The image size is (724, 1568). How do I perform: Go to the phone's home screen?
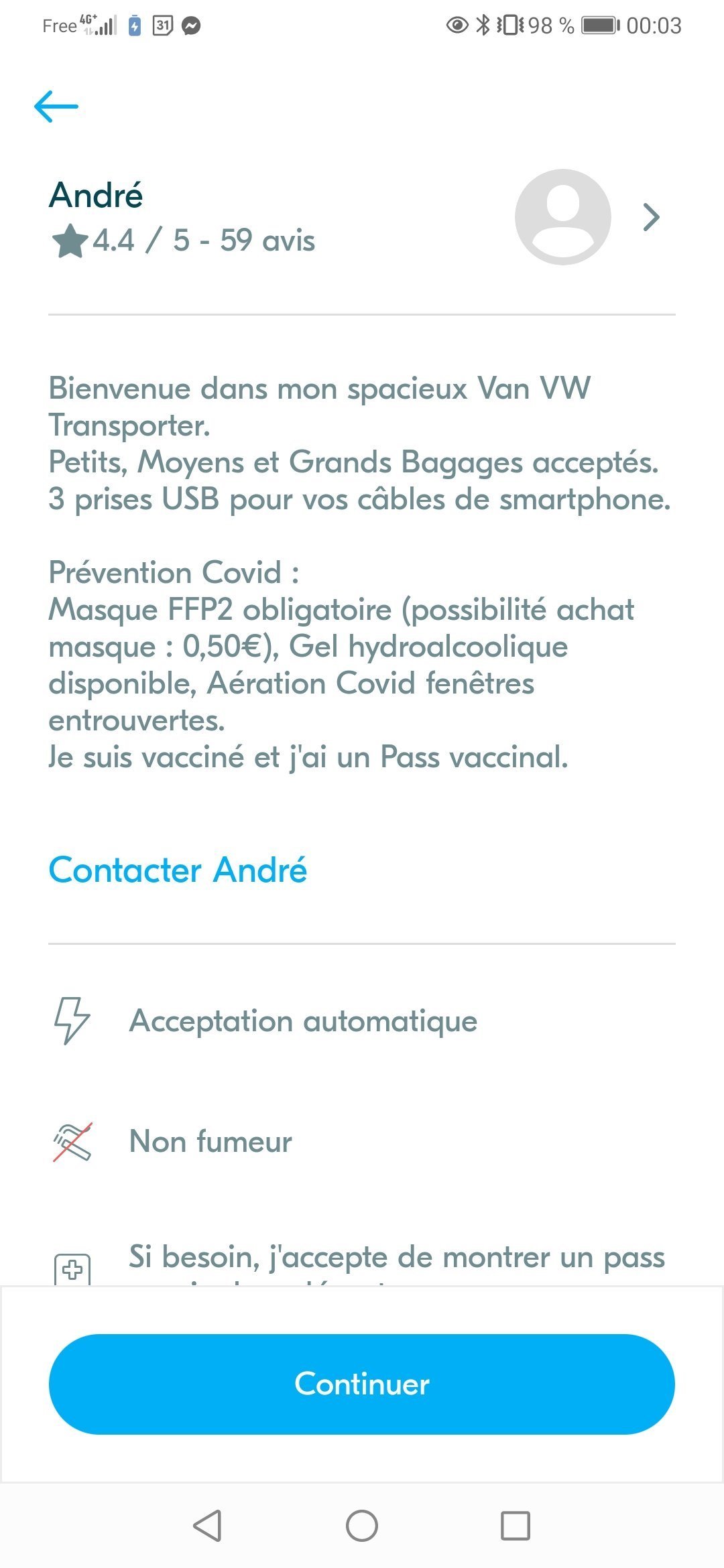coord(362,1526)
